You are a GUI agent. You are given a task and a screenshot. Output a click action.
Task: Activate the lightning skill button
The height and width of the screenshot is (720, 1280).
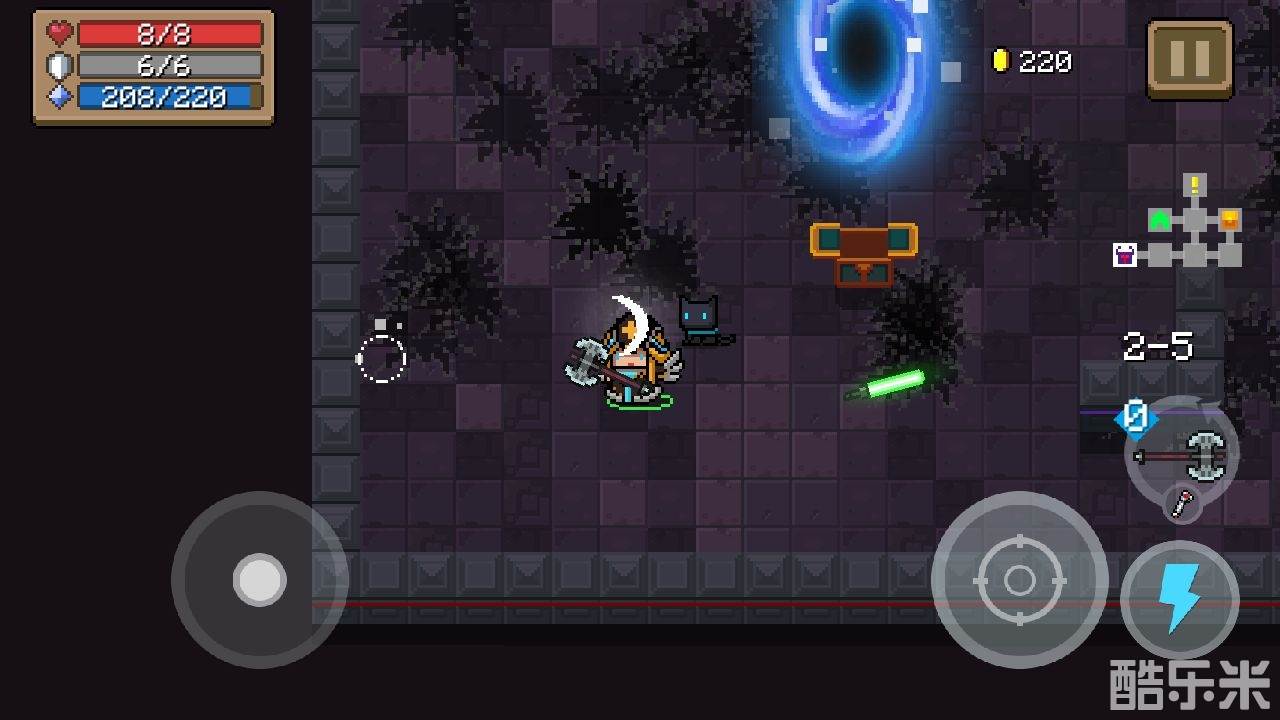click(1180, 600)
